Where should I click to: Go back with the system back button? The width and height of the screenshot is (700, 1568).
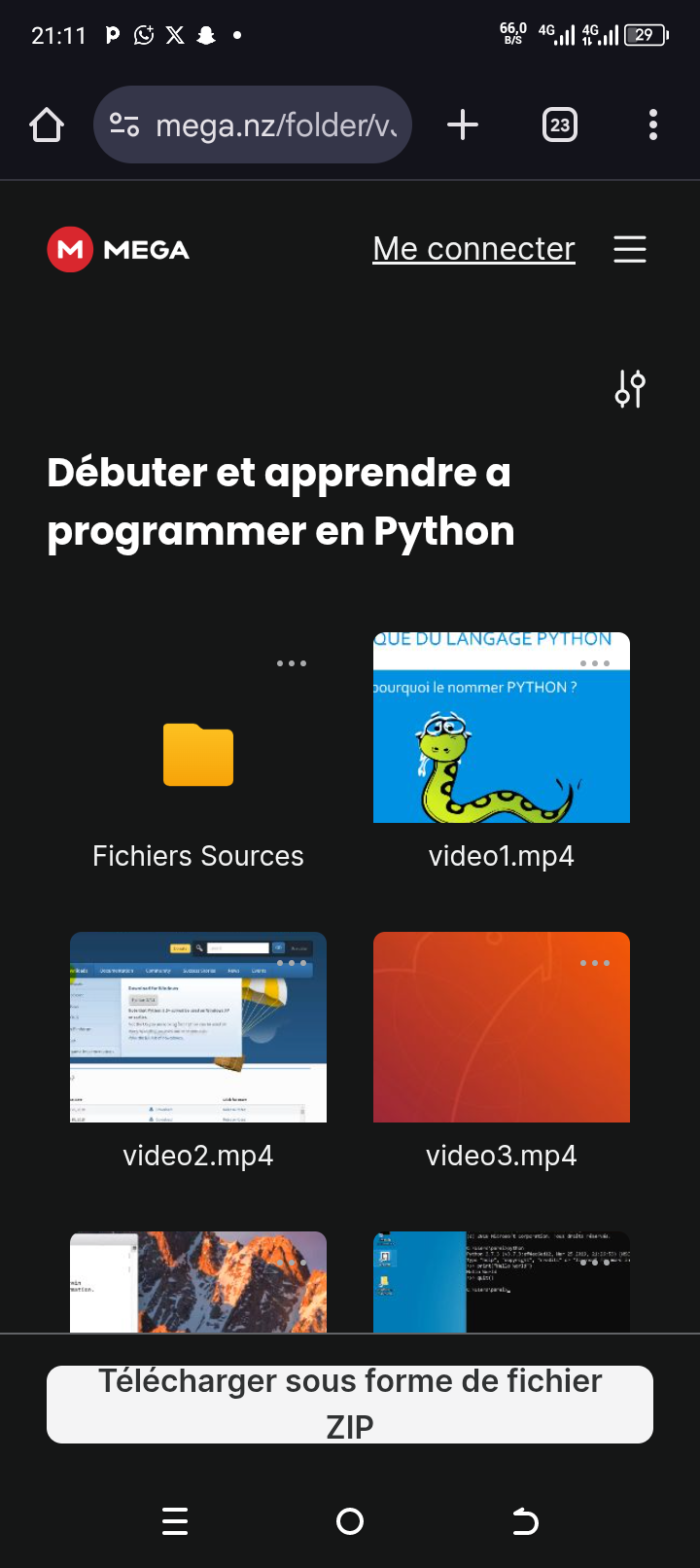pos(525,1521)
